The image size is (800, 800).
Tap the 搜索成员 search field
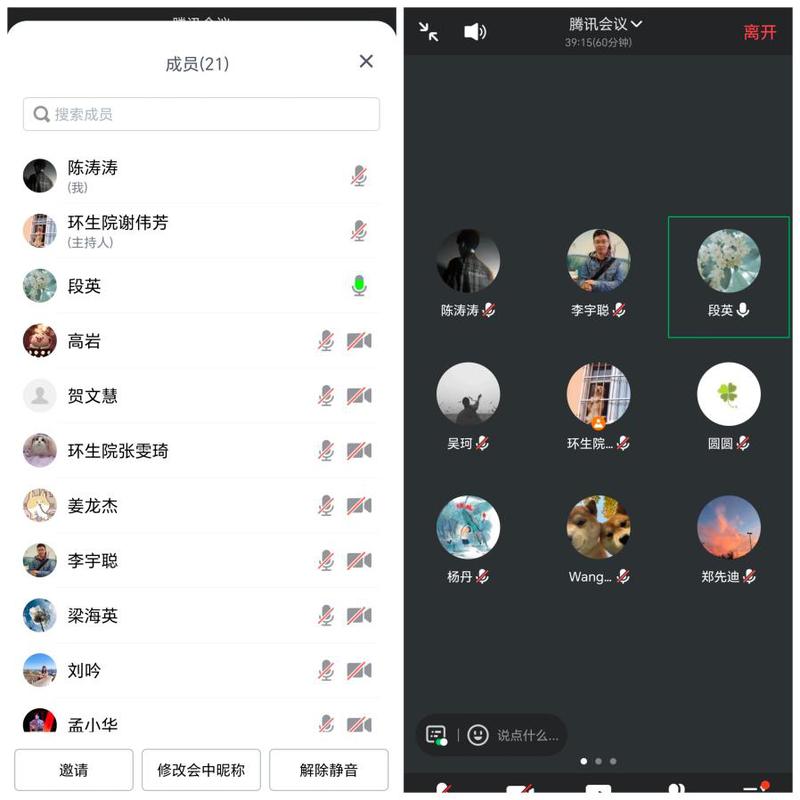coord(201,114)
